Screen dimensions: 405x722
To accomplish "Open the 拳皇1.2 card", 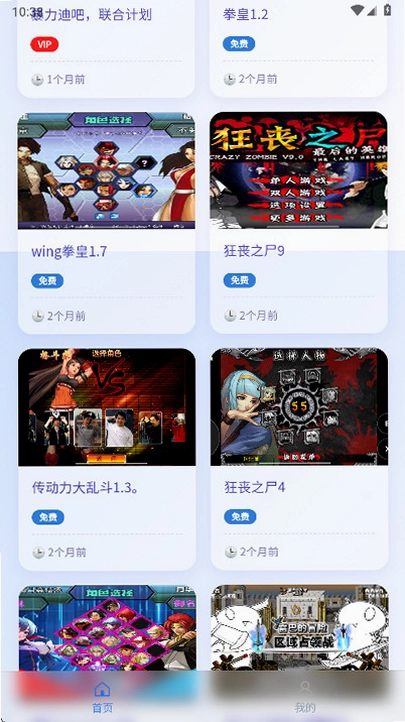I will [298, 48].
